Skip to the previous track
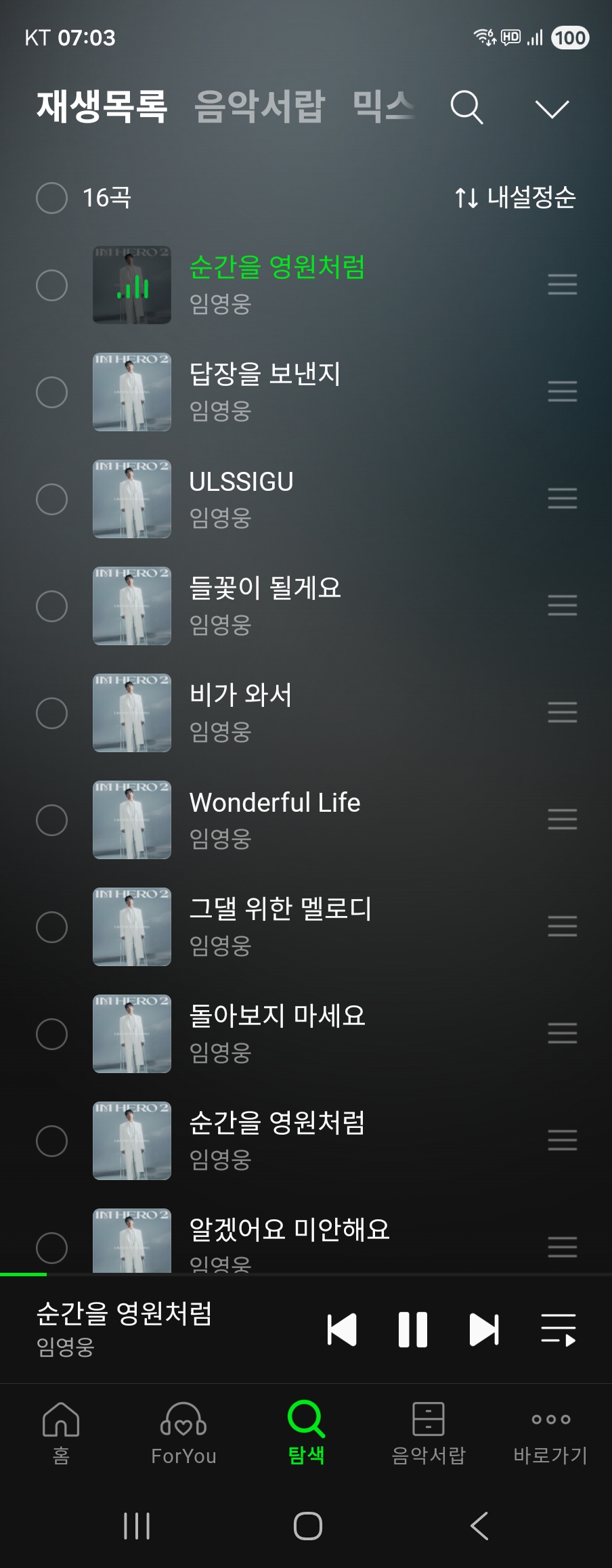This screenshot has height=1568, width=612. click(342, 1330)
